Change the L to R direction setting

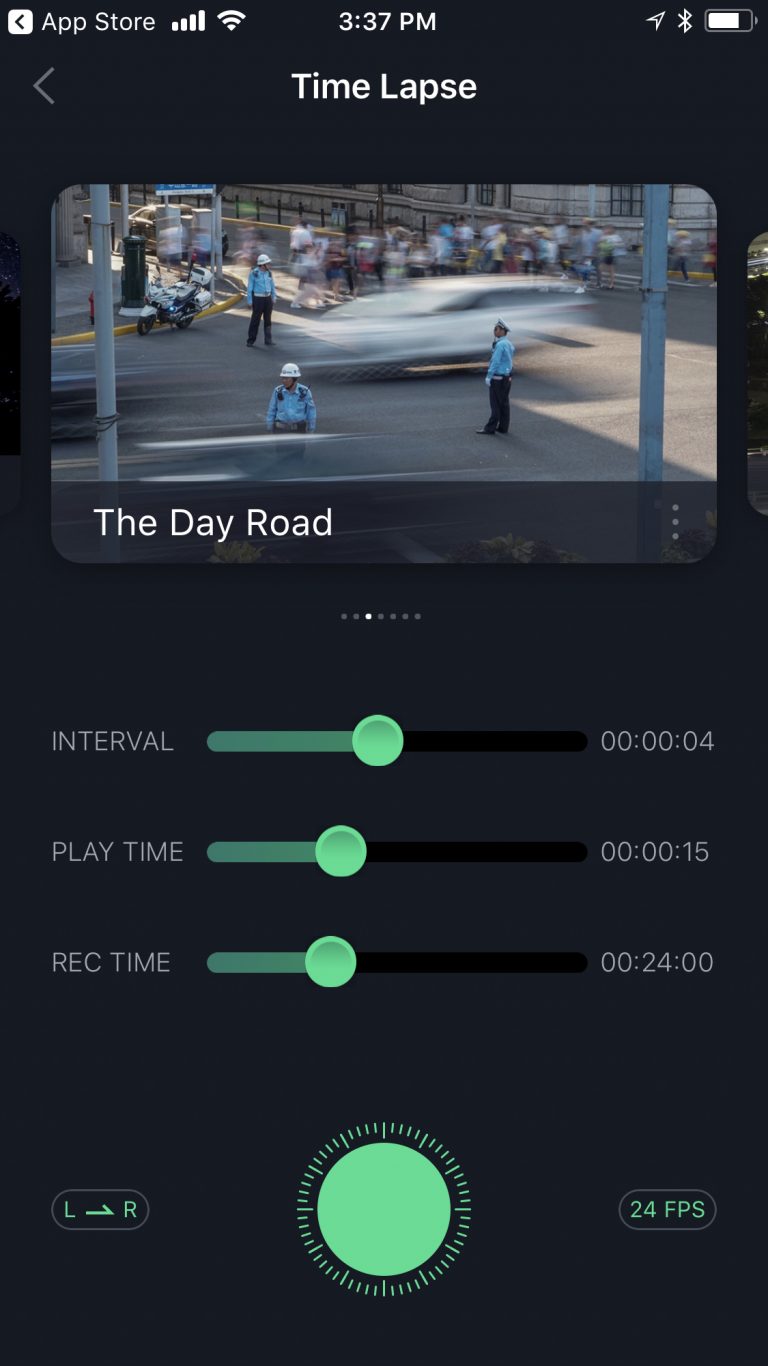(x=100, y=1210)
